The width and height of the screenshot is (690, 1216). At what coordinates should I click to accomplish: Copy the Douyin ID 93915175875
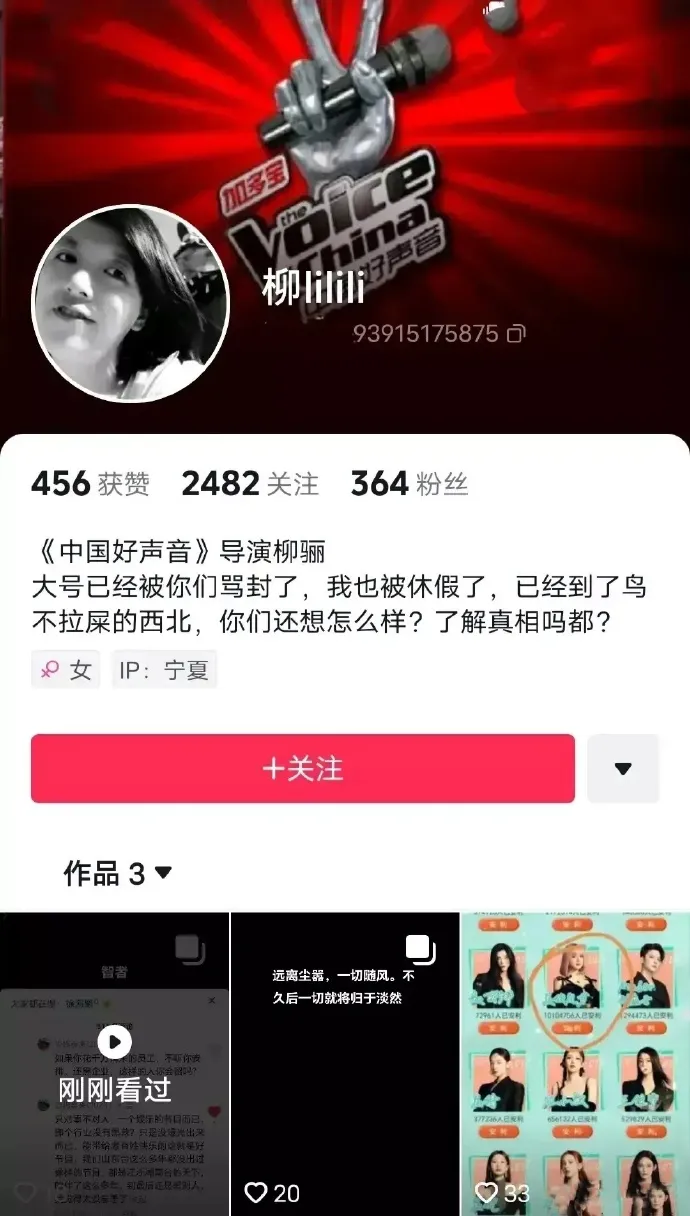coord(516,334)
